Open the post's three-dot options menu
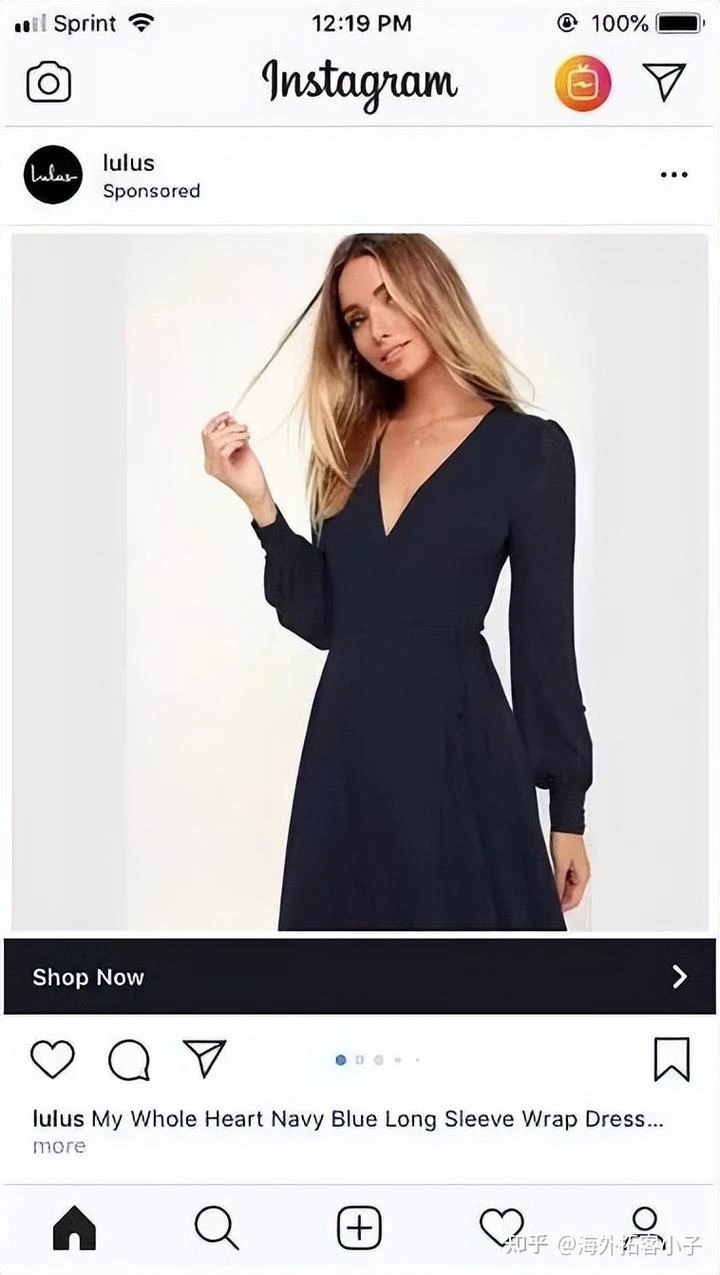The image size is (720, 1275). [x=674, y=175]
